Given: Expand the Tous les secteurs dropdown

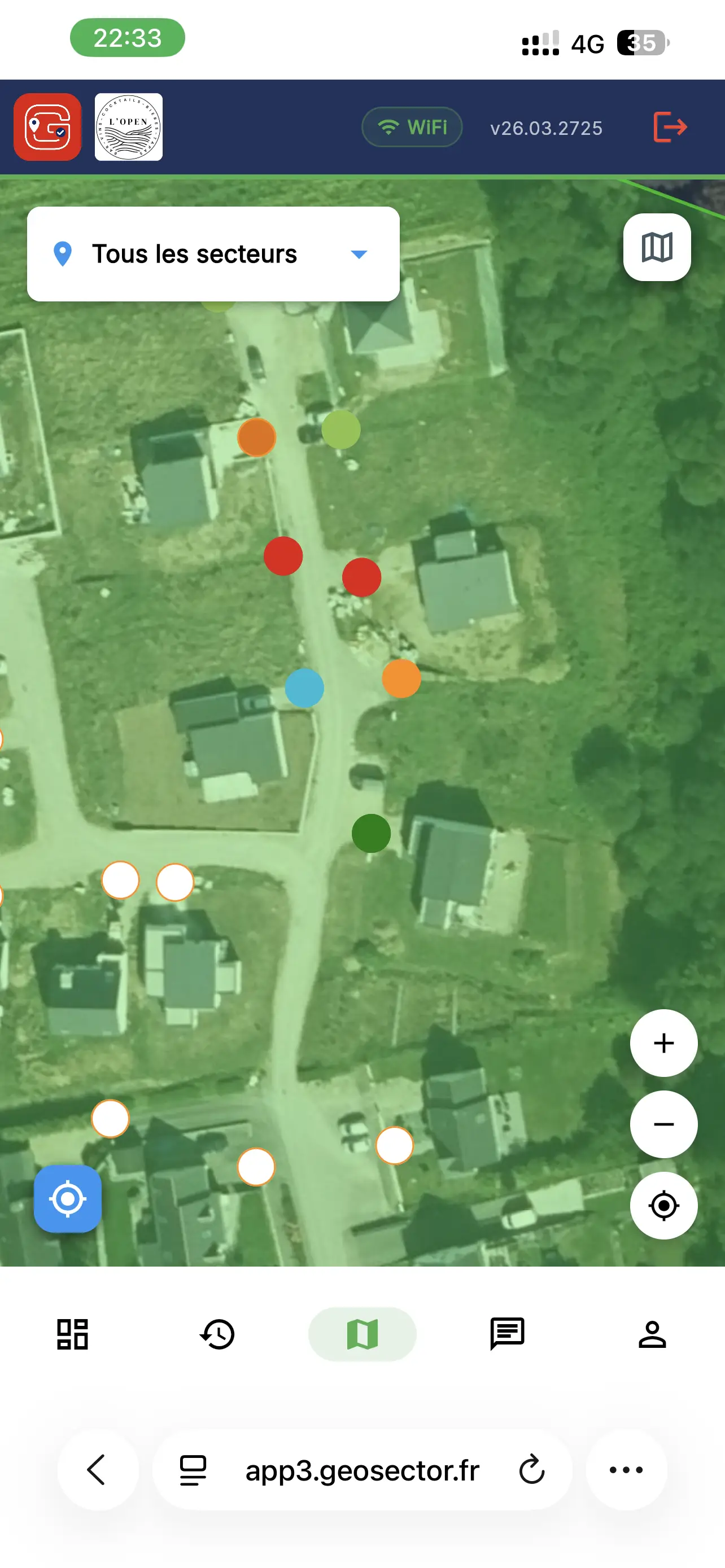Looking at the screenshot, I should [x=213, y=254].
